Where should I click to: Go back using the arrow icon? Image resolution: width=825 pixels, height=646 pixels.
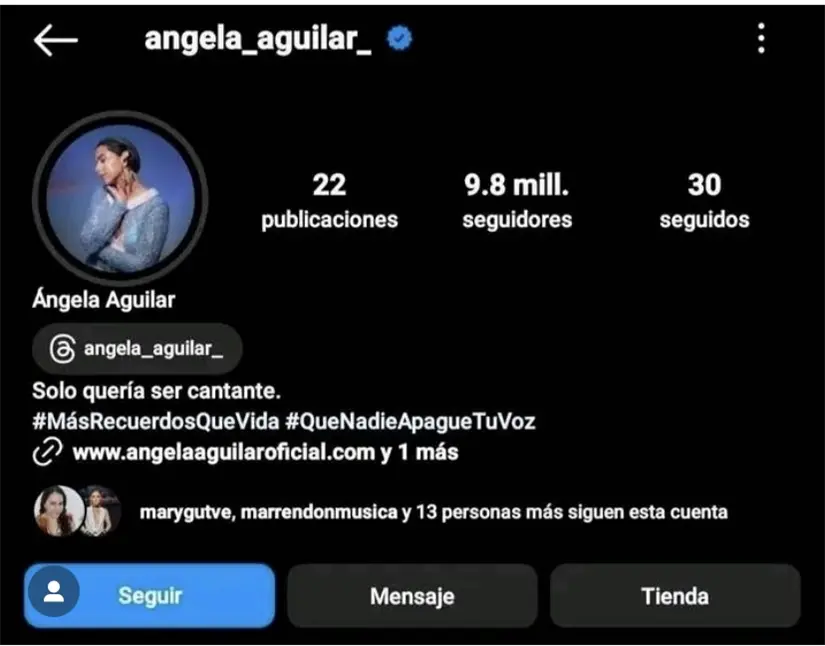point(55,40)
